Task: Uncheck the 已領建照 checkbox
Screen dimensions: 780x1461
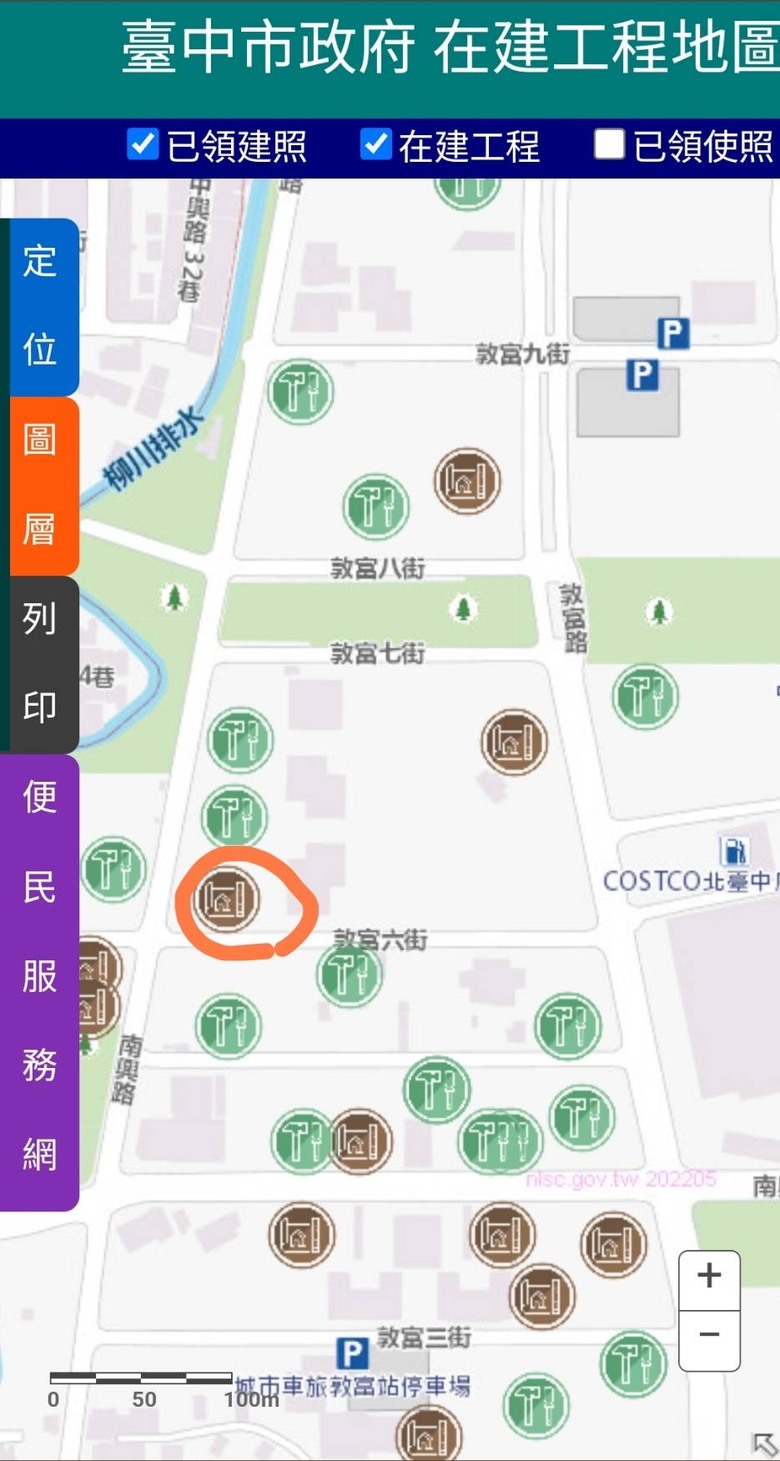Action: pos(144,144)
